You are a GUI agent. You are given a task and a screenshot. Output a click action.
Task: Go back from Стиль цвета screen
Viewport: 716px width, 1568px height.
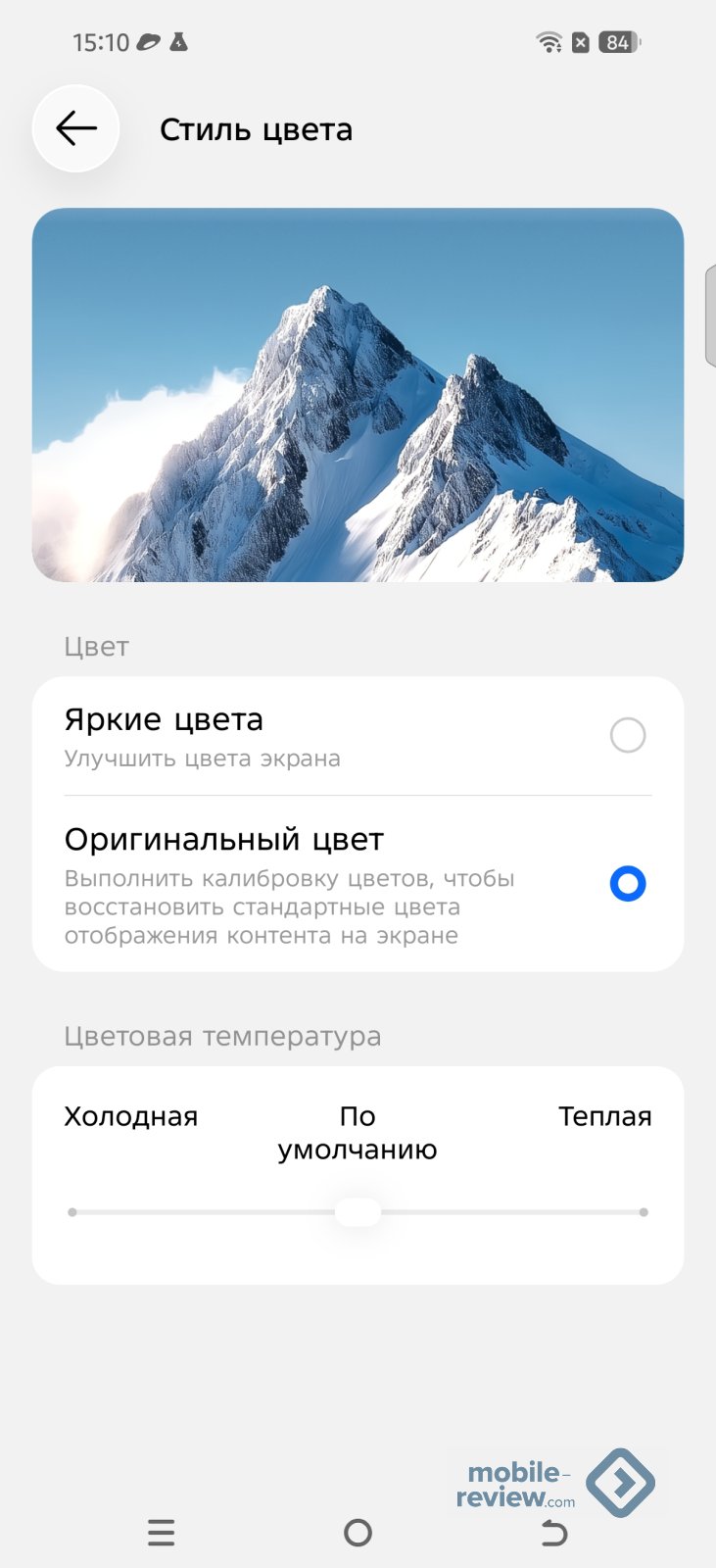pyautogui.click(x=76, y=128)
